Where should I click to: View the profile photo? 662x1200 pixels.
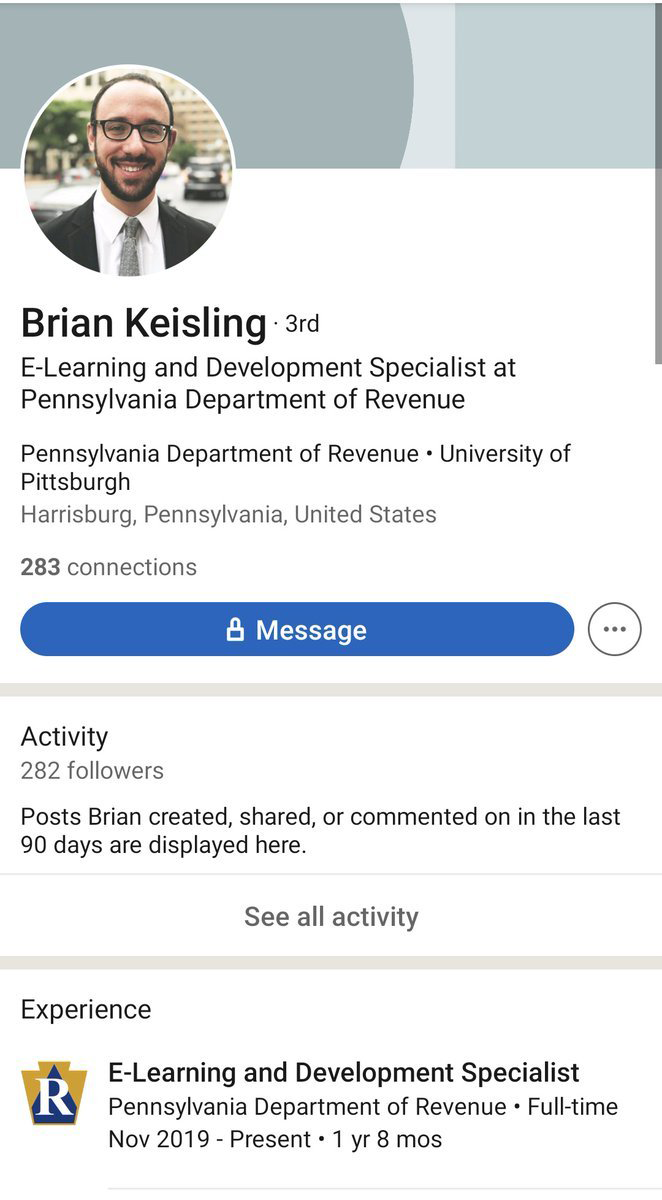pos(128,172)
